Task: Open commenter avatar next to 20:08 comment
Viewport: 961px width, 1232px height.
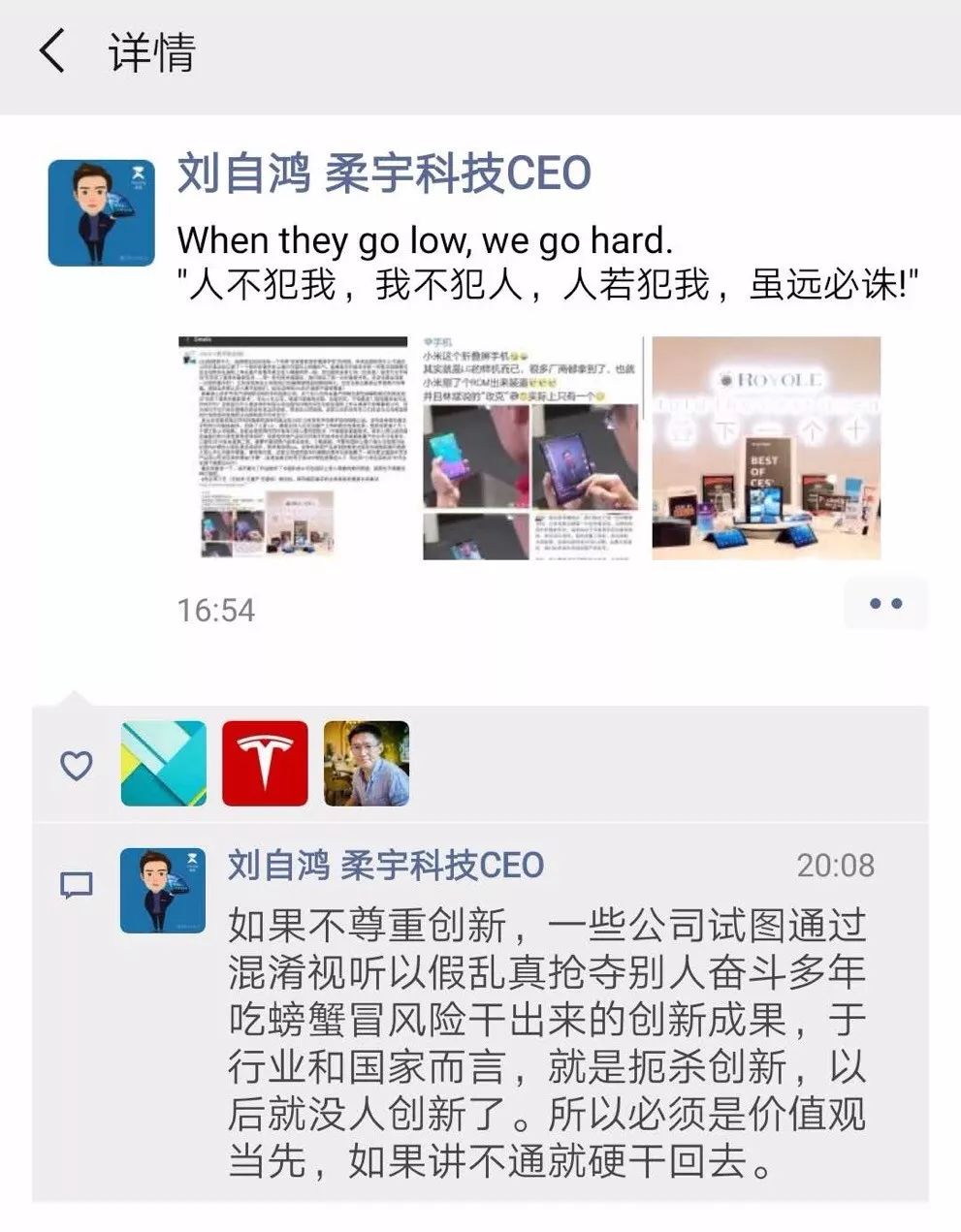Action: [163, 890]
